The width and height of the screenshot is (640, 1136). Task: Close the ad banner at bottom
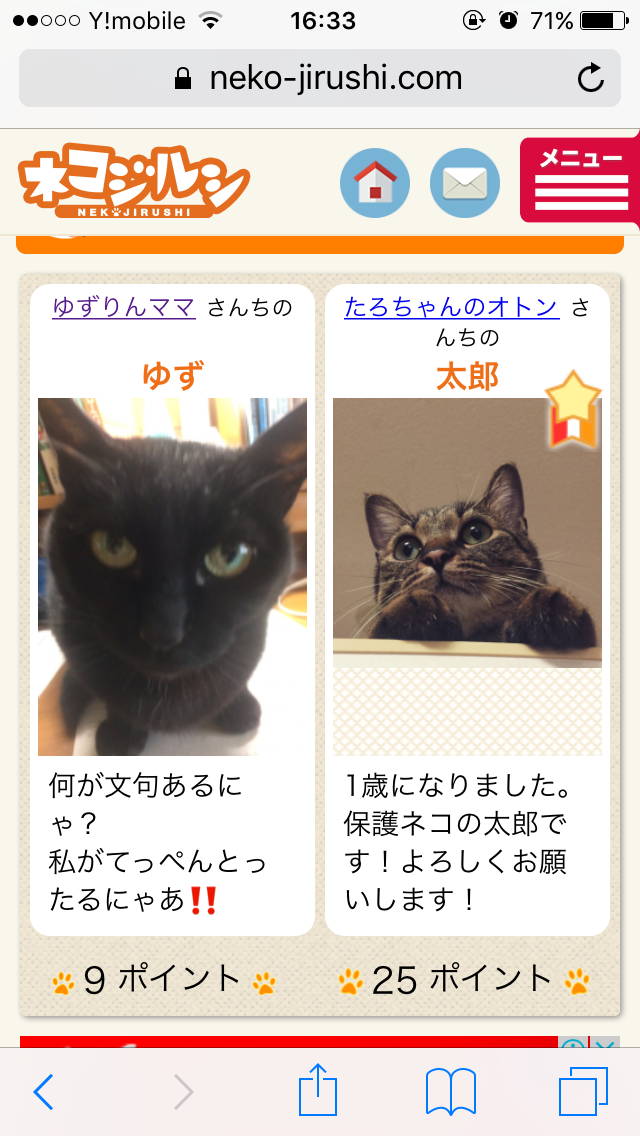coord(605,1046)
